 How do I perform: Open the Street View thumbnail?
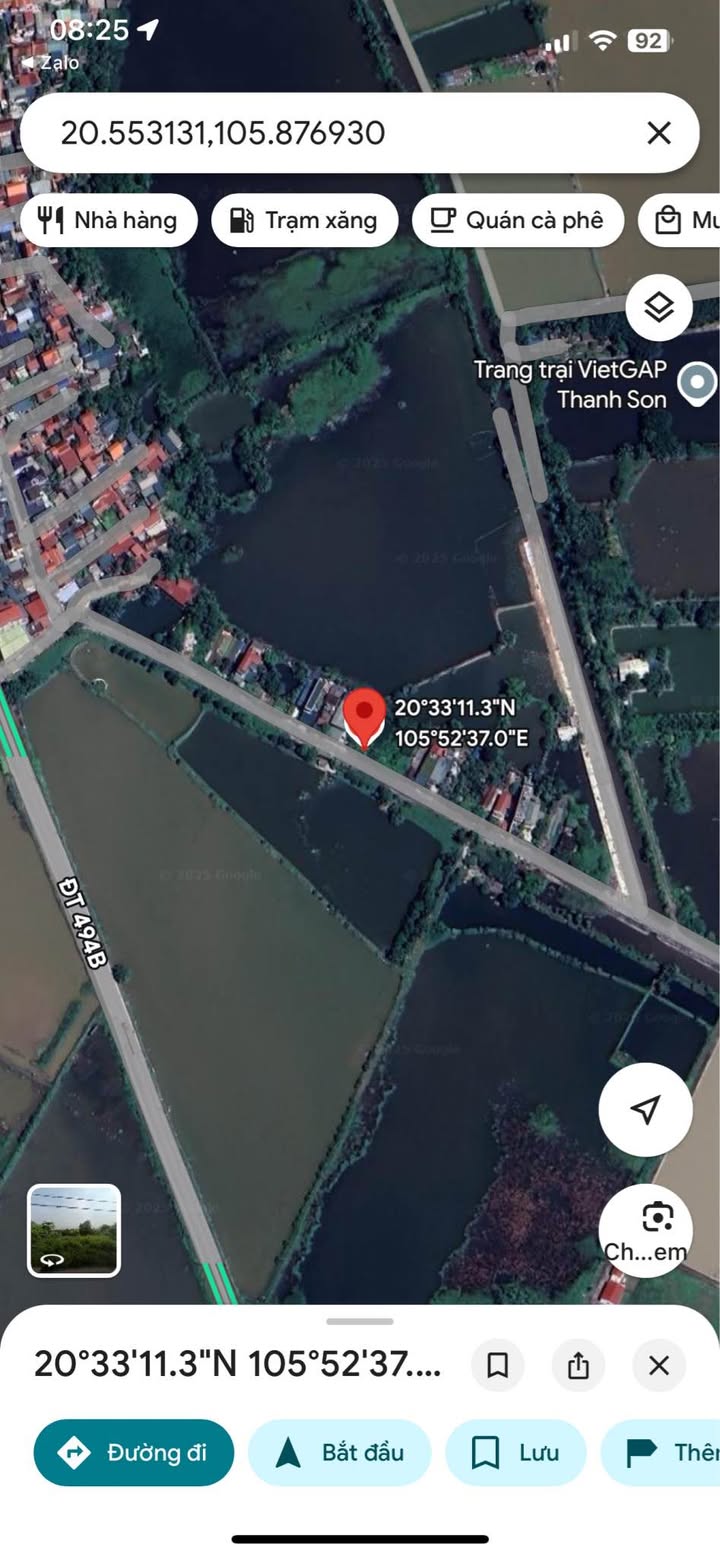click(74, 1230)
